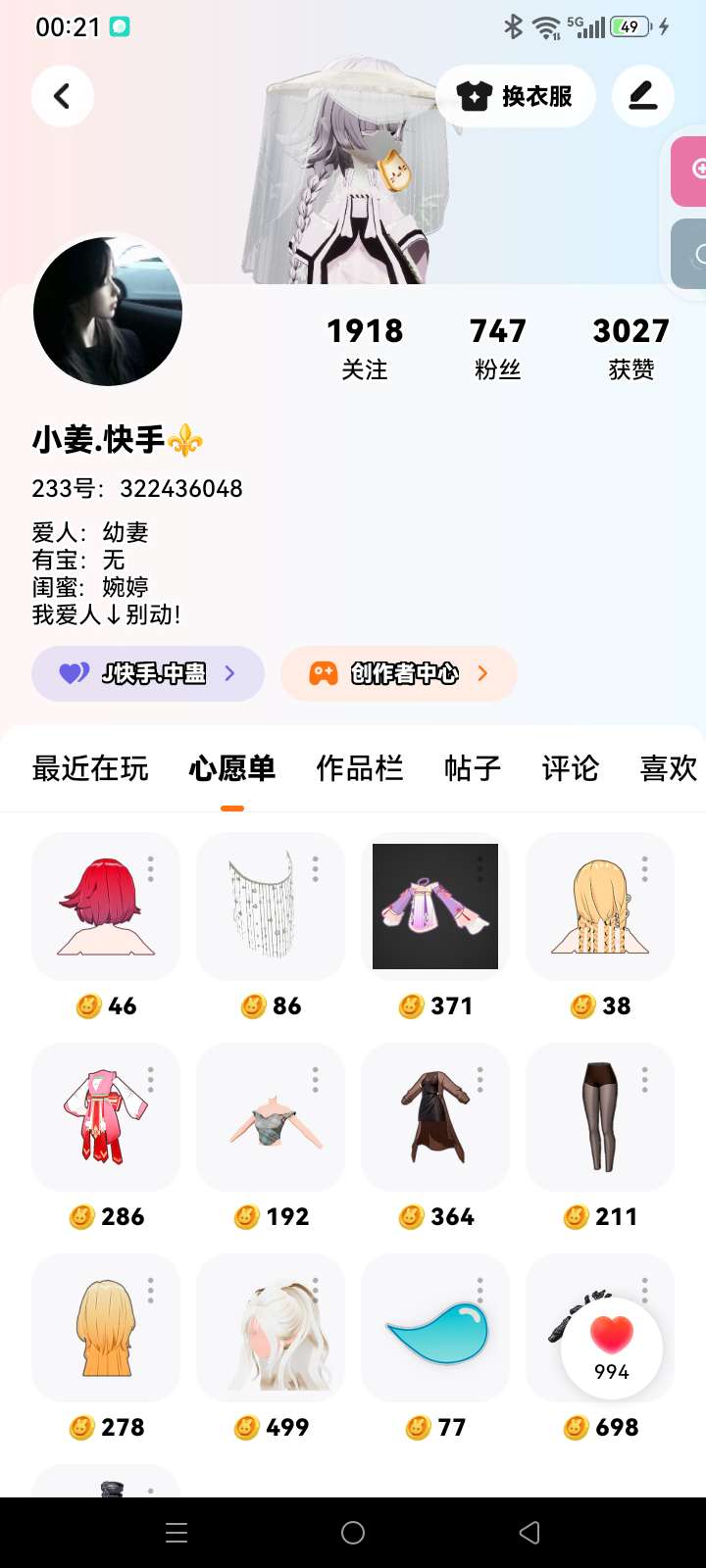Switch to the 最近在玩 tab
Viewport: 706px width, 1568px height.
pyautogui.click(x=90, y=768)
